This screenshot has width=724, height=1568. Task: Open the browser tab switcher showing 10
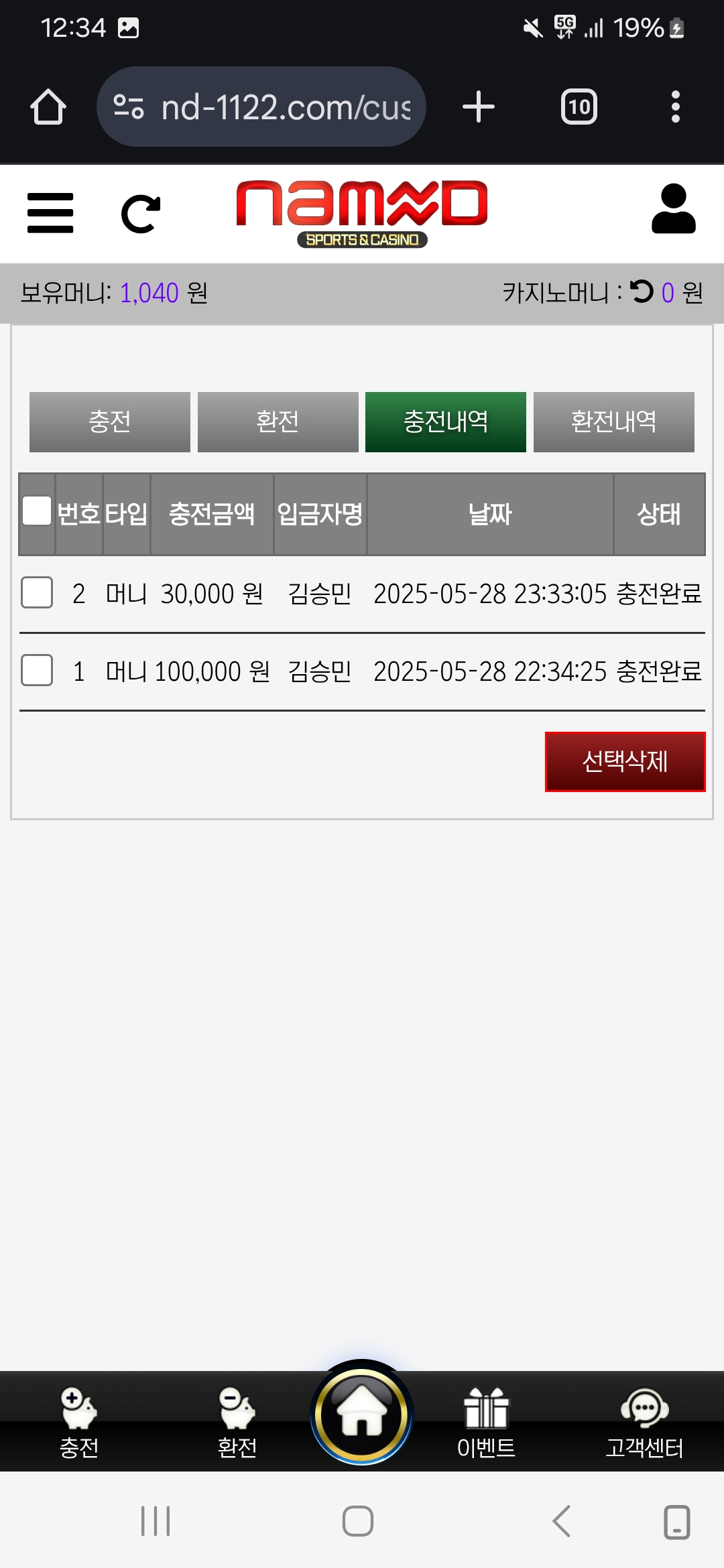pyautogui.click(x=579, y=107)
